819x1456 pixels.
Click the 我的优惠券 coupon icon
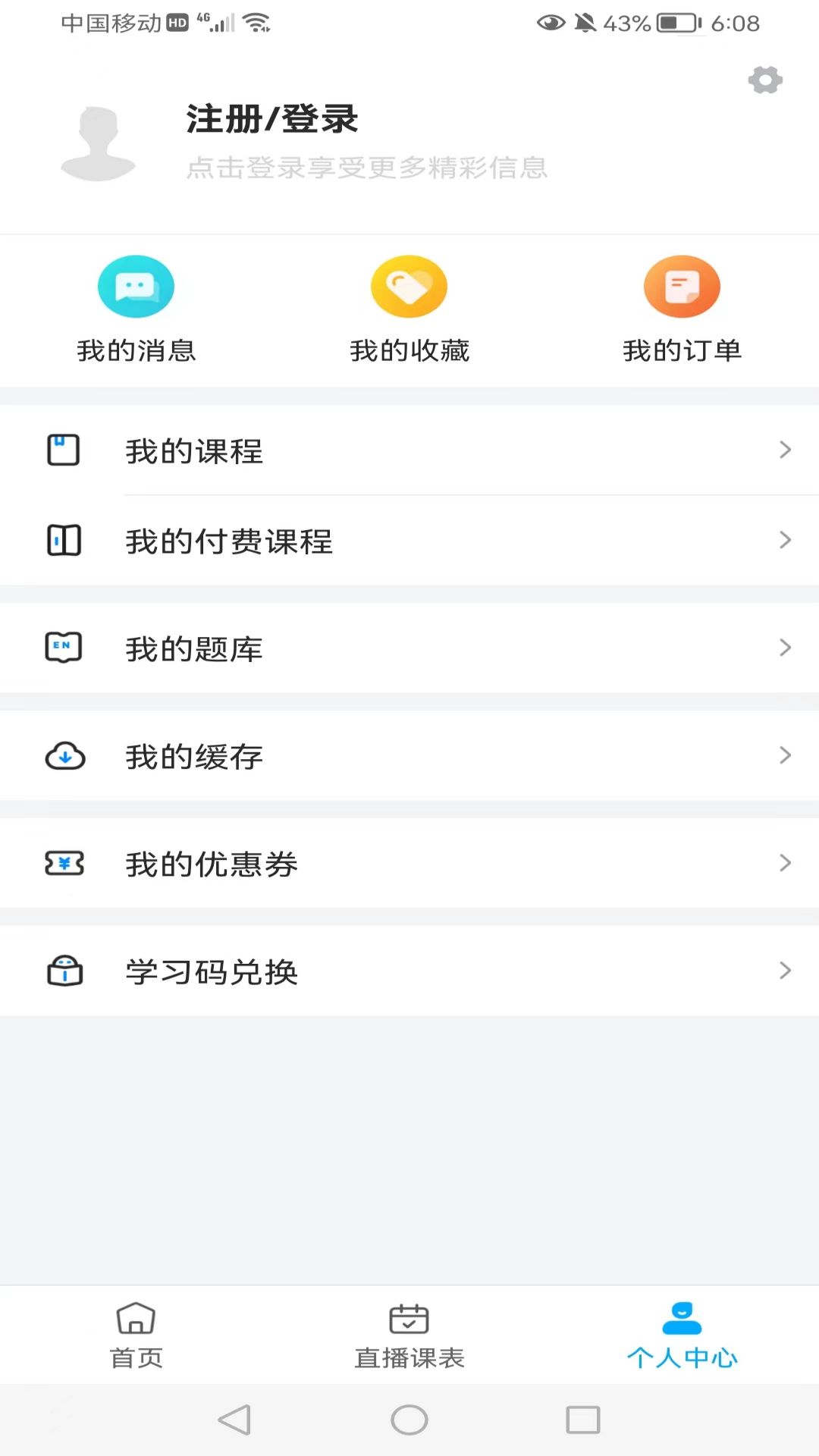64,864
